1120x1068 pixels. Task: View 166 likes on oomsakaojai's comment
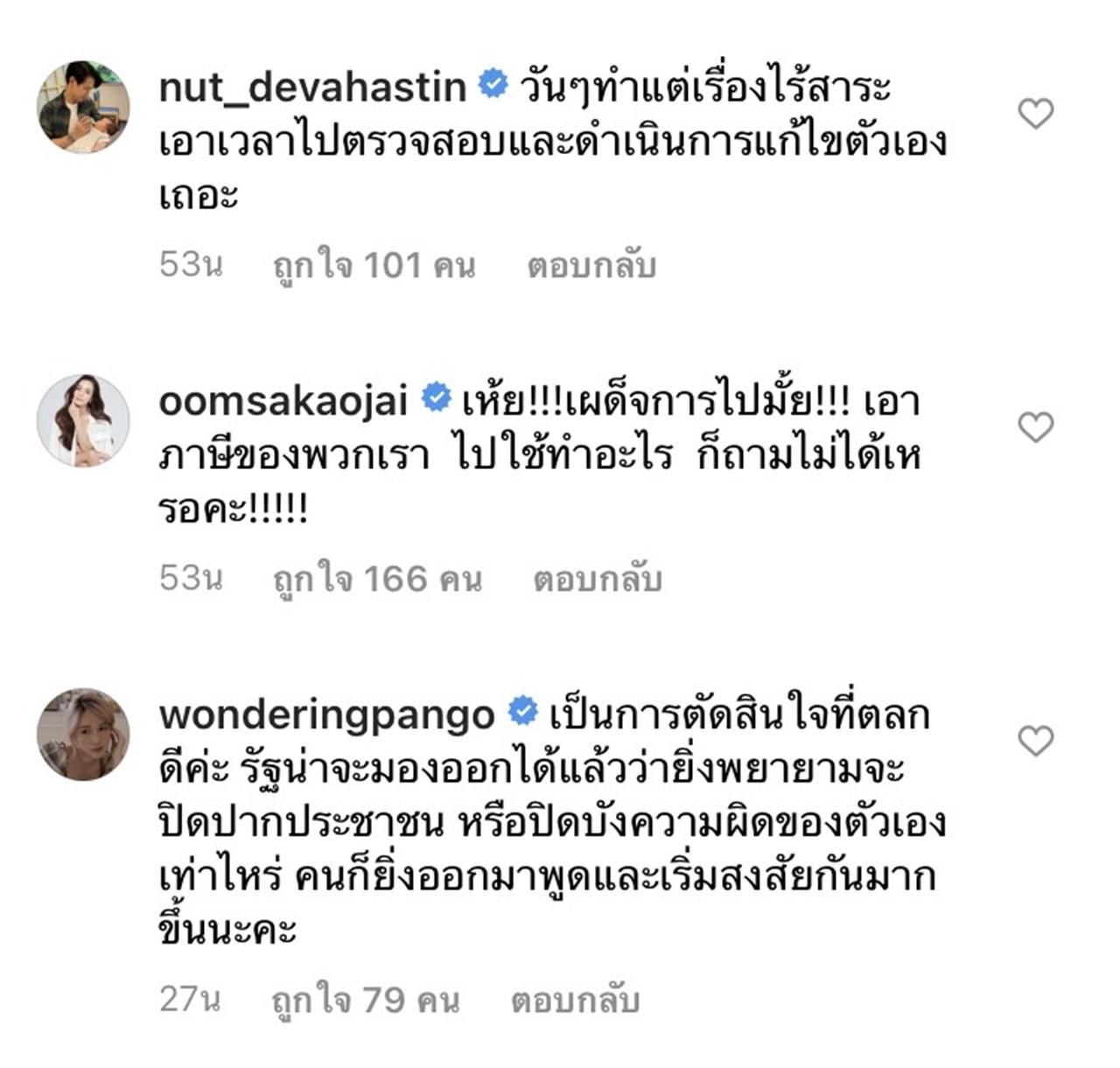coord(377,579)
